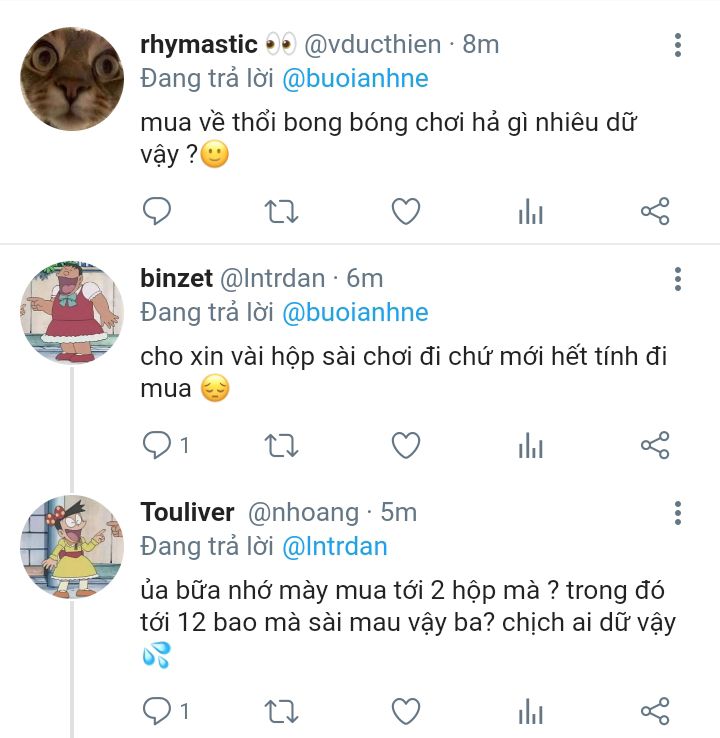Image resolution: width=720 pixels, height=738 pixels.
Task: Open overflow menu on rhymastic's tweet
Action: point(678,45)
